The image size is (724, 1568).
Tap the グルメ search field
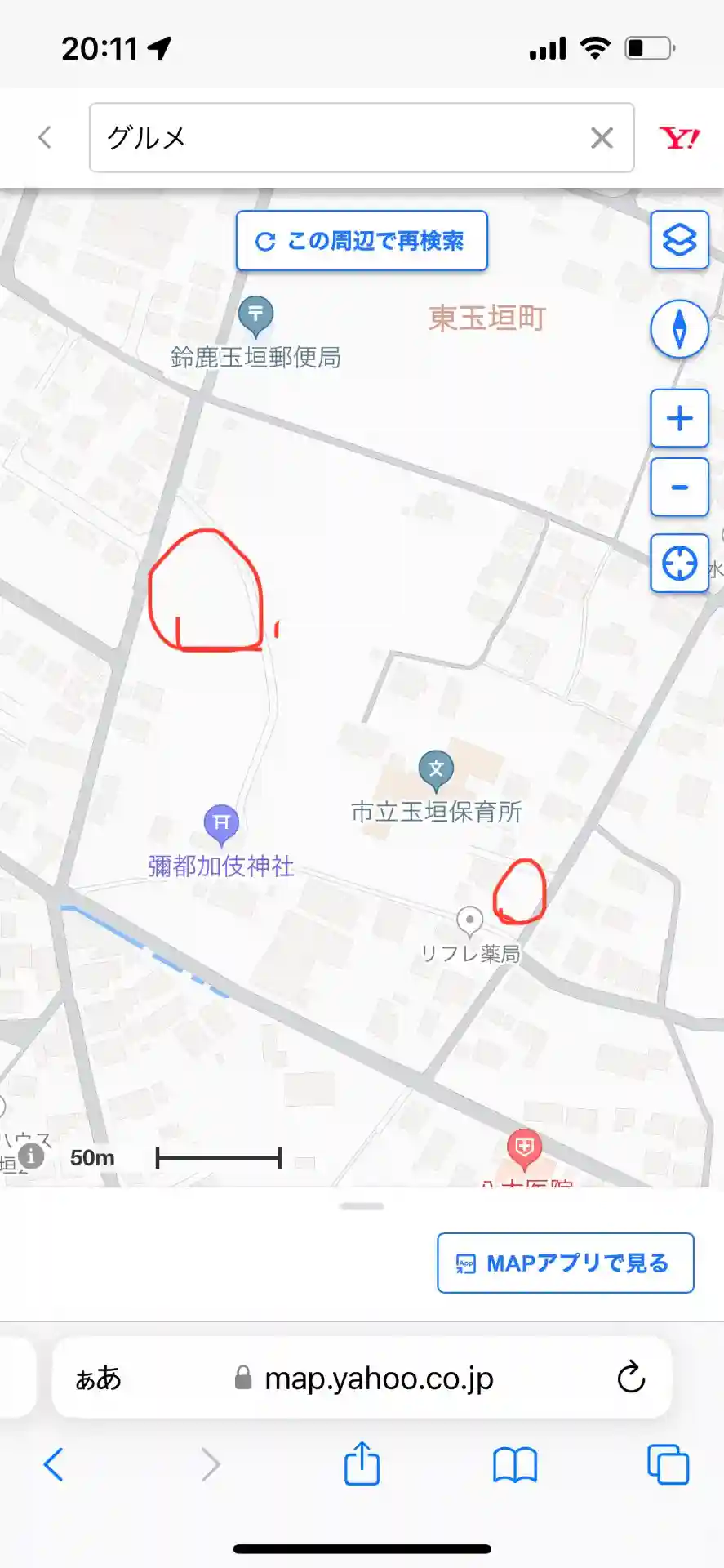pyautogui.click(x=343, y=137)
